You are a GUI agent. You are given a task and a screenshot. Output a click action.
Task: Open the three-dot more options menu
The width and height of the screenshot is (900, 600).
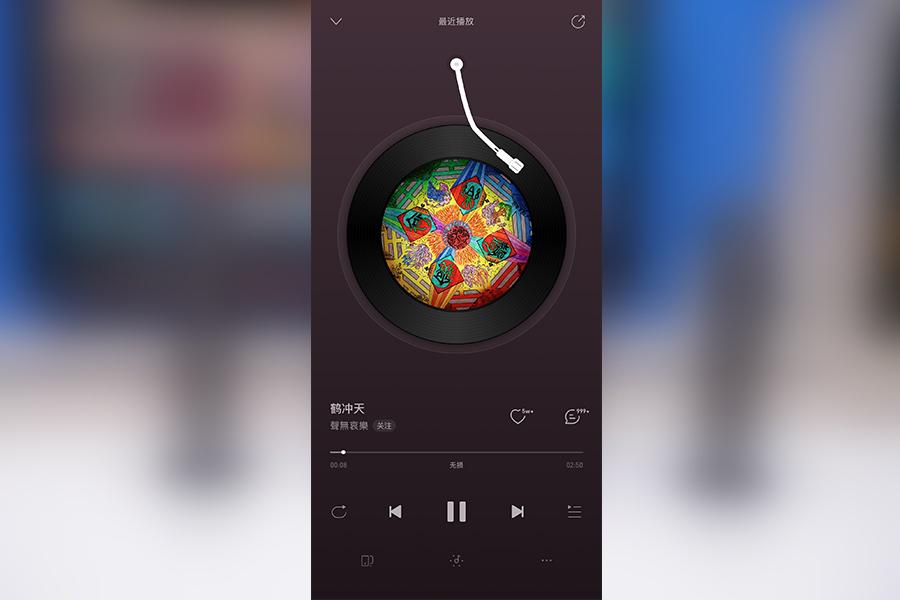click(x=546, y=561)
